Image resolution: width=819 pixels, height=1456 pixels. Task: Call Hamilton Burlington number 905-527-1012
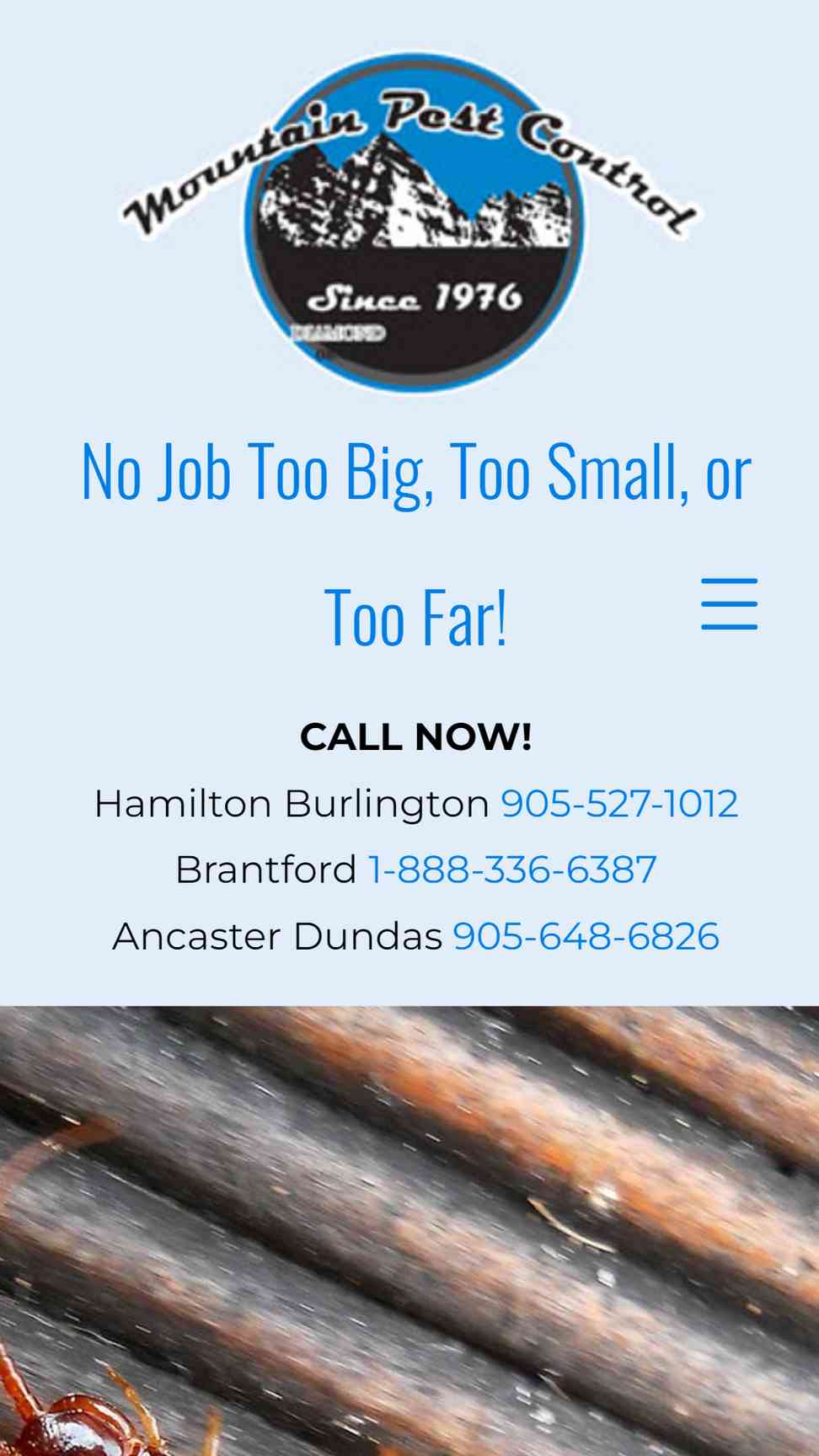point(619,804)
